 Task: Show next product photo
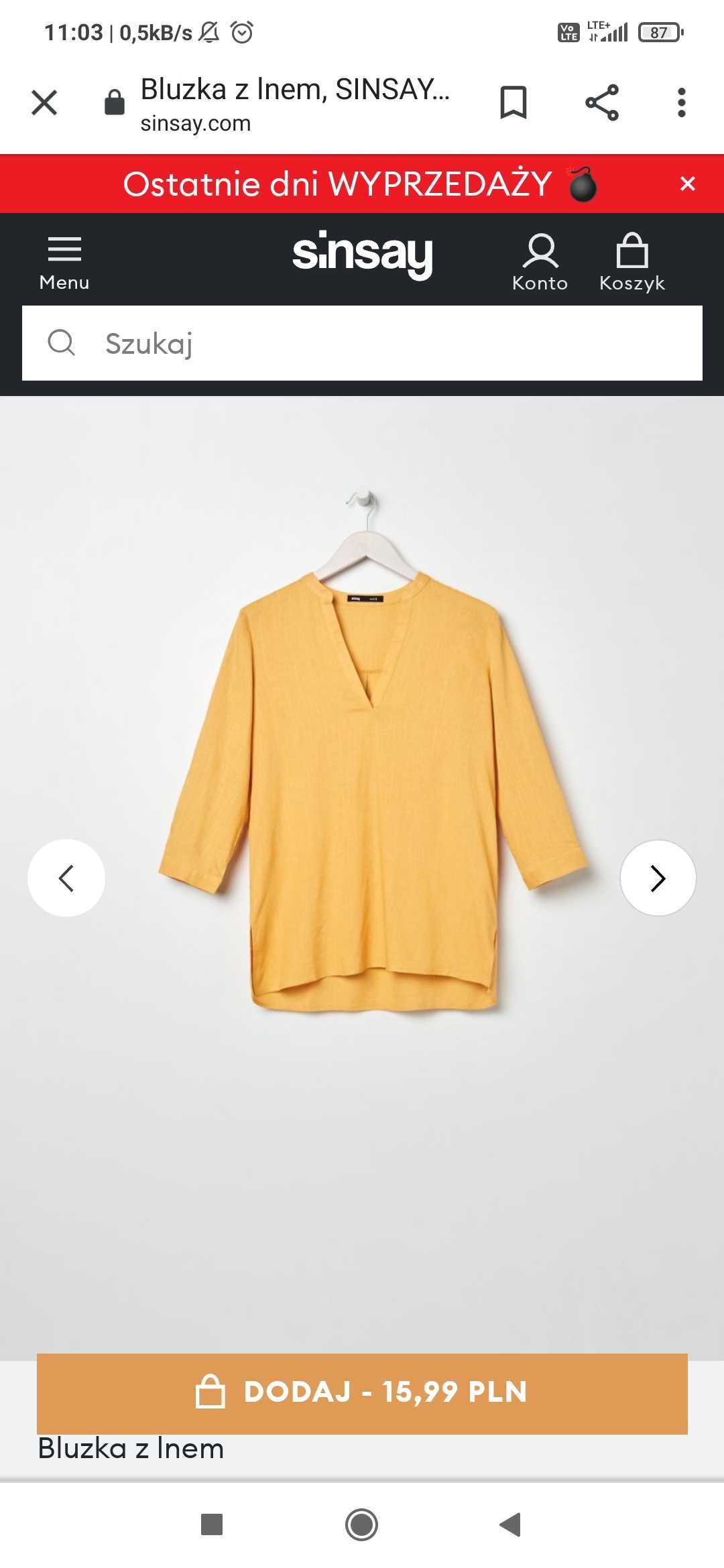click(658, 878)
